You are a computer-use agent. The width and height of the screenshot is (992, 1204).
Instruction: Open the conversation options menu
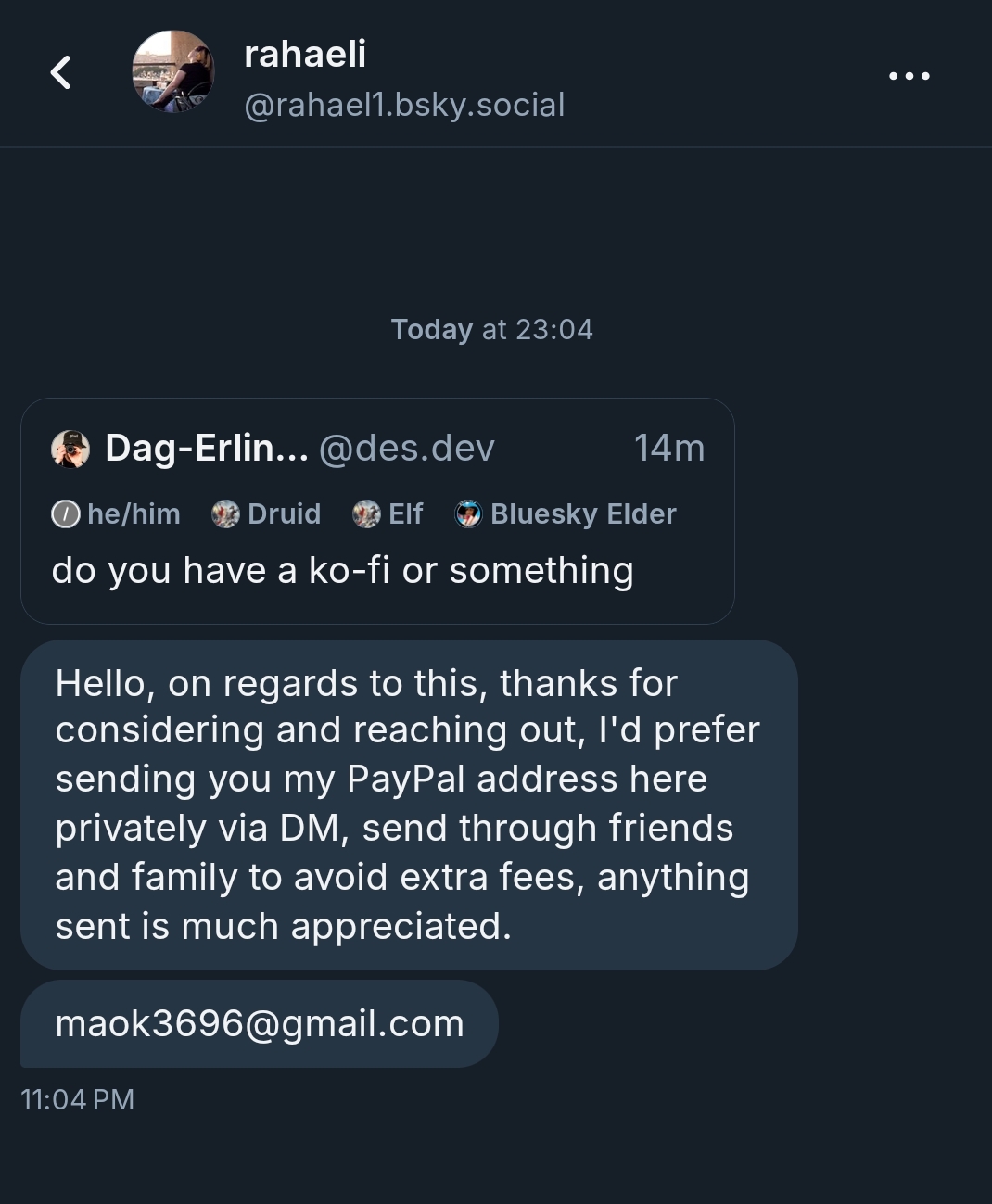click(x=909, y=76)
